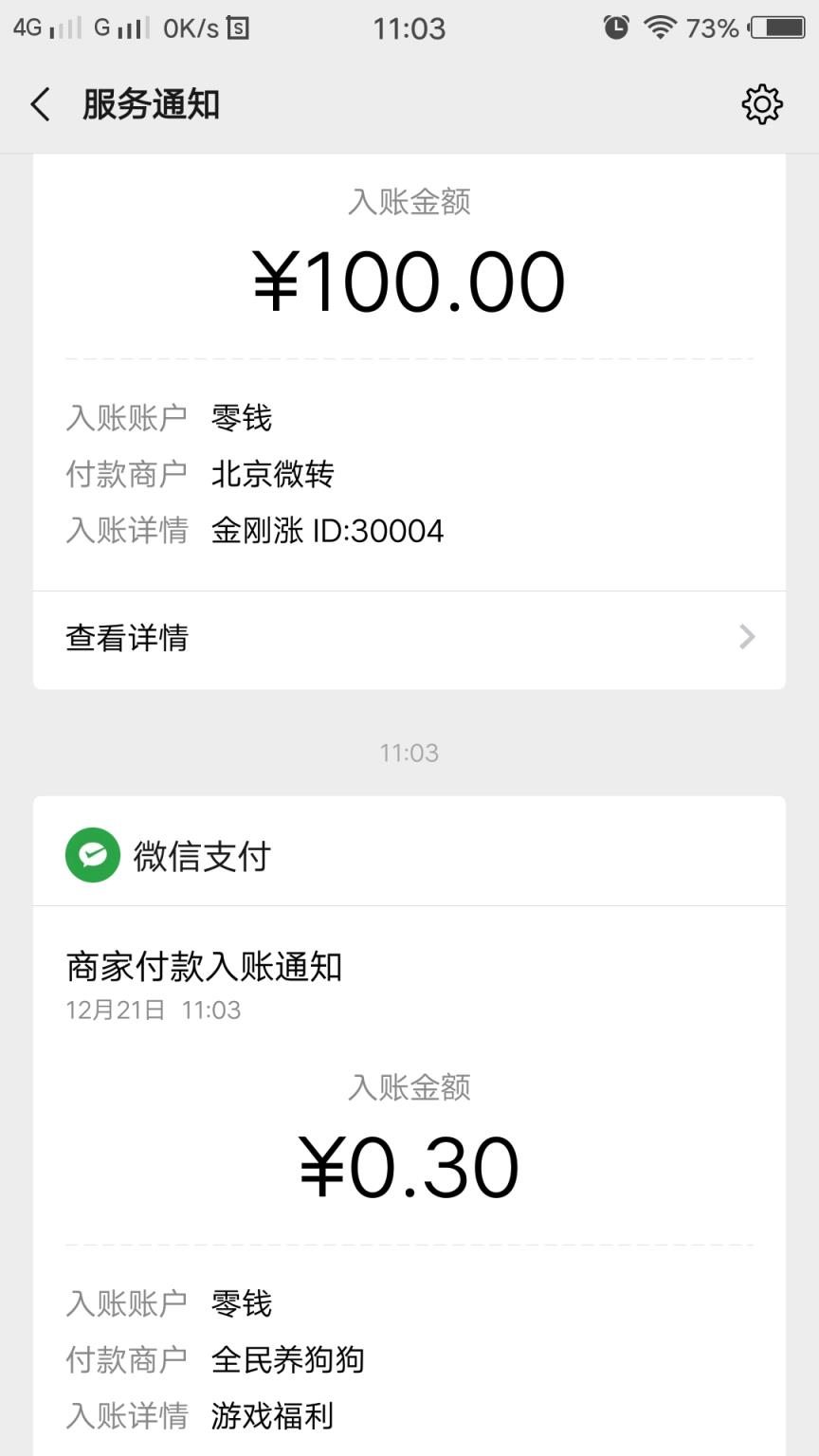Tap the back arrow to exit 服务通知

point(38,104)
